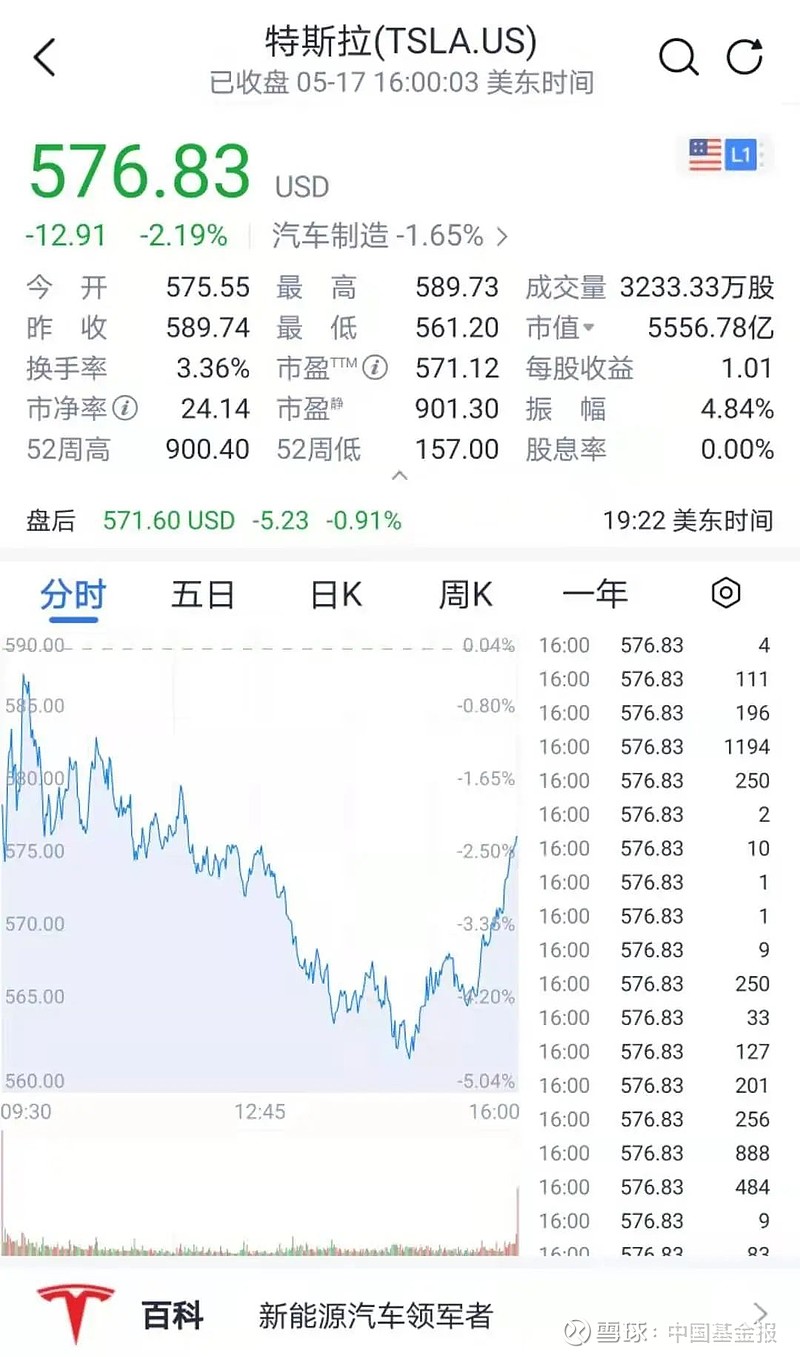
Task: Switch to the 五日 chart tab
Action: 202,595
